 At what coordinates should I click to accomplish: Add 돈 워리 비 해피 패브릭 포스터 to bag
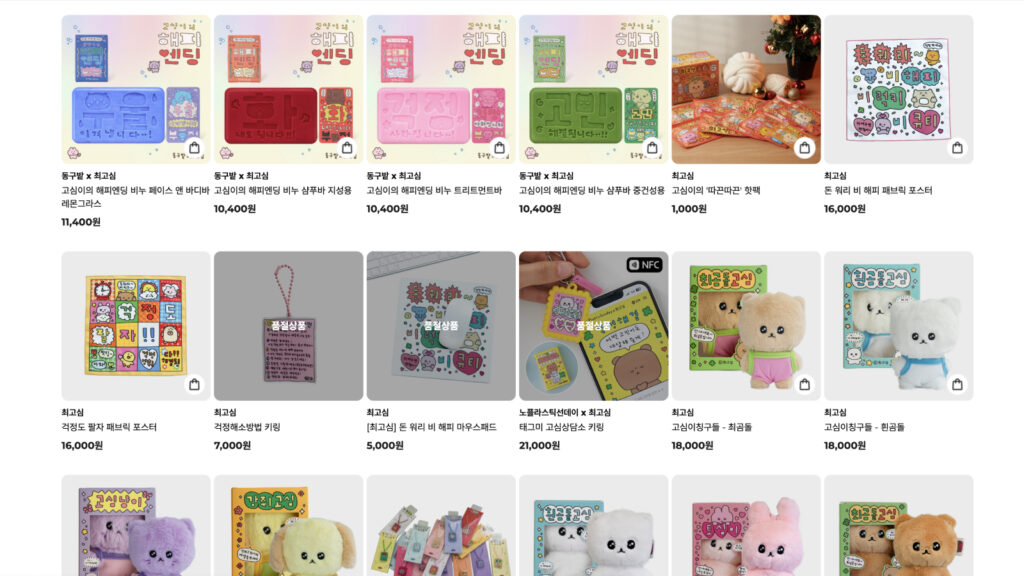(957, 148)
